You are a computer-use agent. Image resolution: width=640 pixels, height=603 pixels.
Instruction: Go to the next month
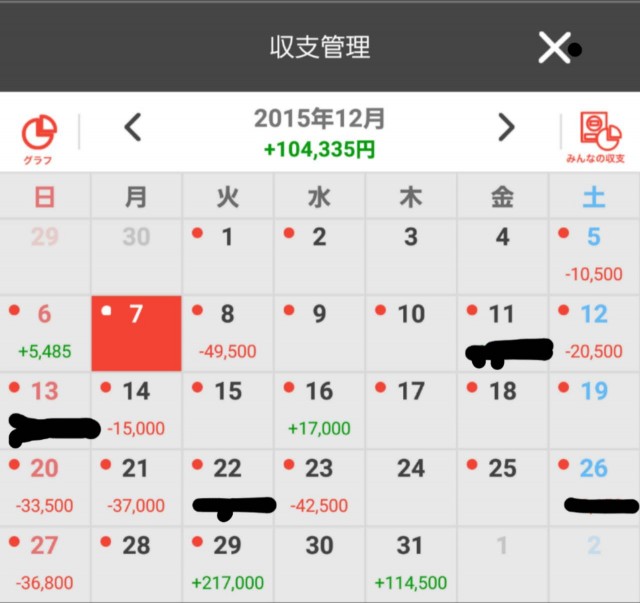(506, 128)
